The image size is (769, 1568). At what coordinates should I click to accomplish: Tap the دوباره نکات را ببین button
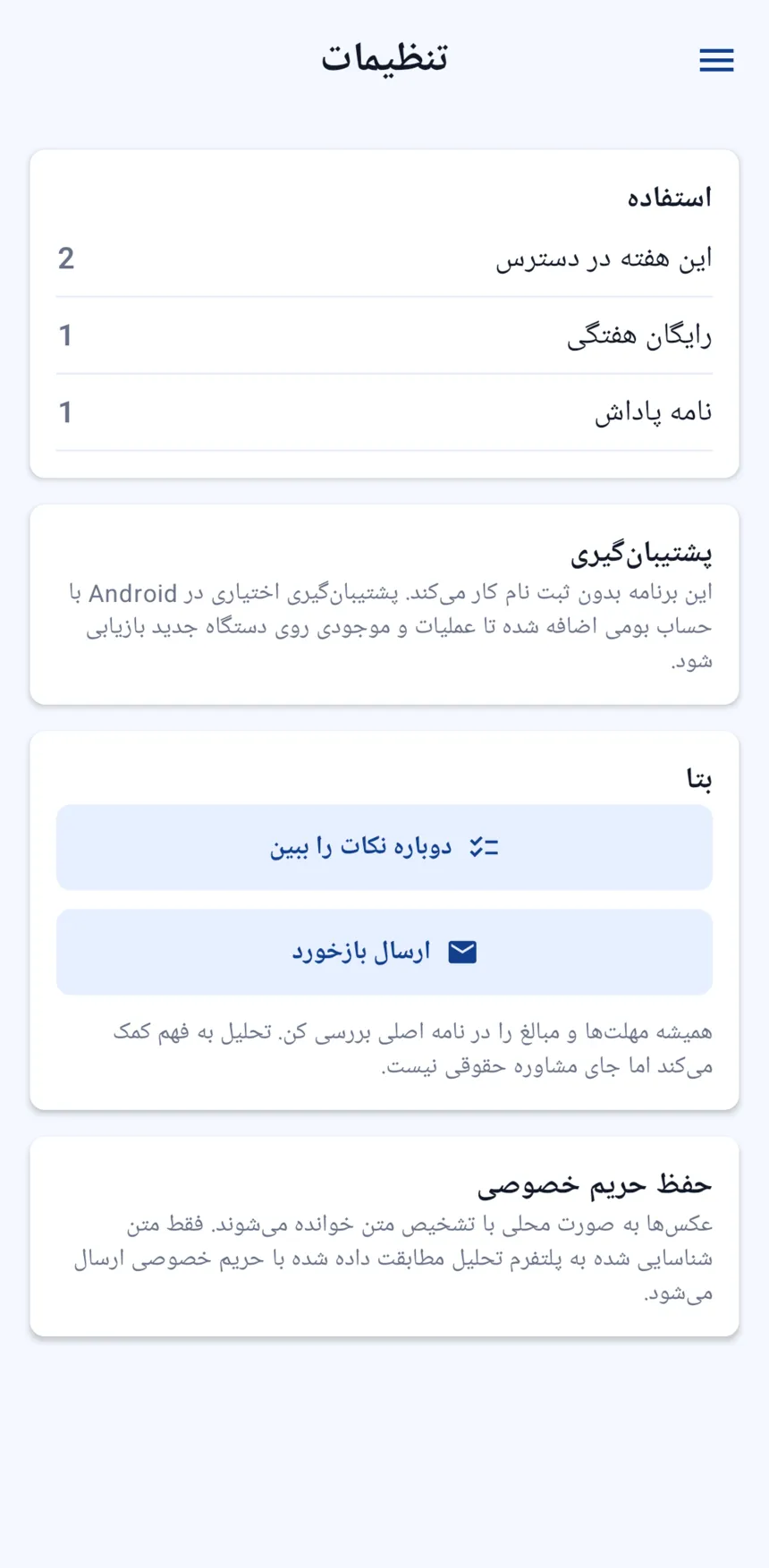click(384, 847)
